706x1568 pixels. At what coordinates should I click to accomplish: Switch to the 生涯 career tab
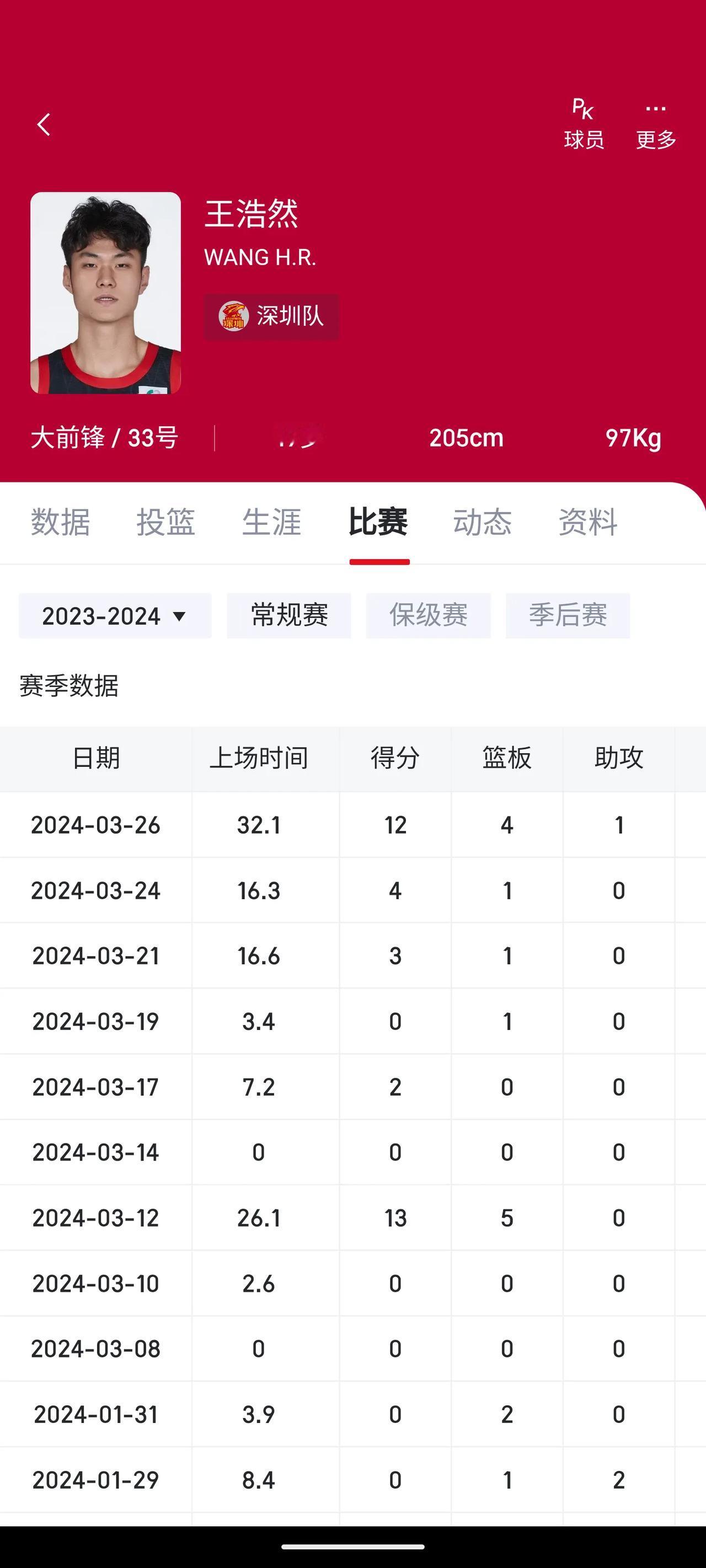coord(272,522)
